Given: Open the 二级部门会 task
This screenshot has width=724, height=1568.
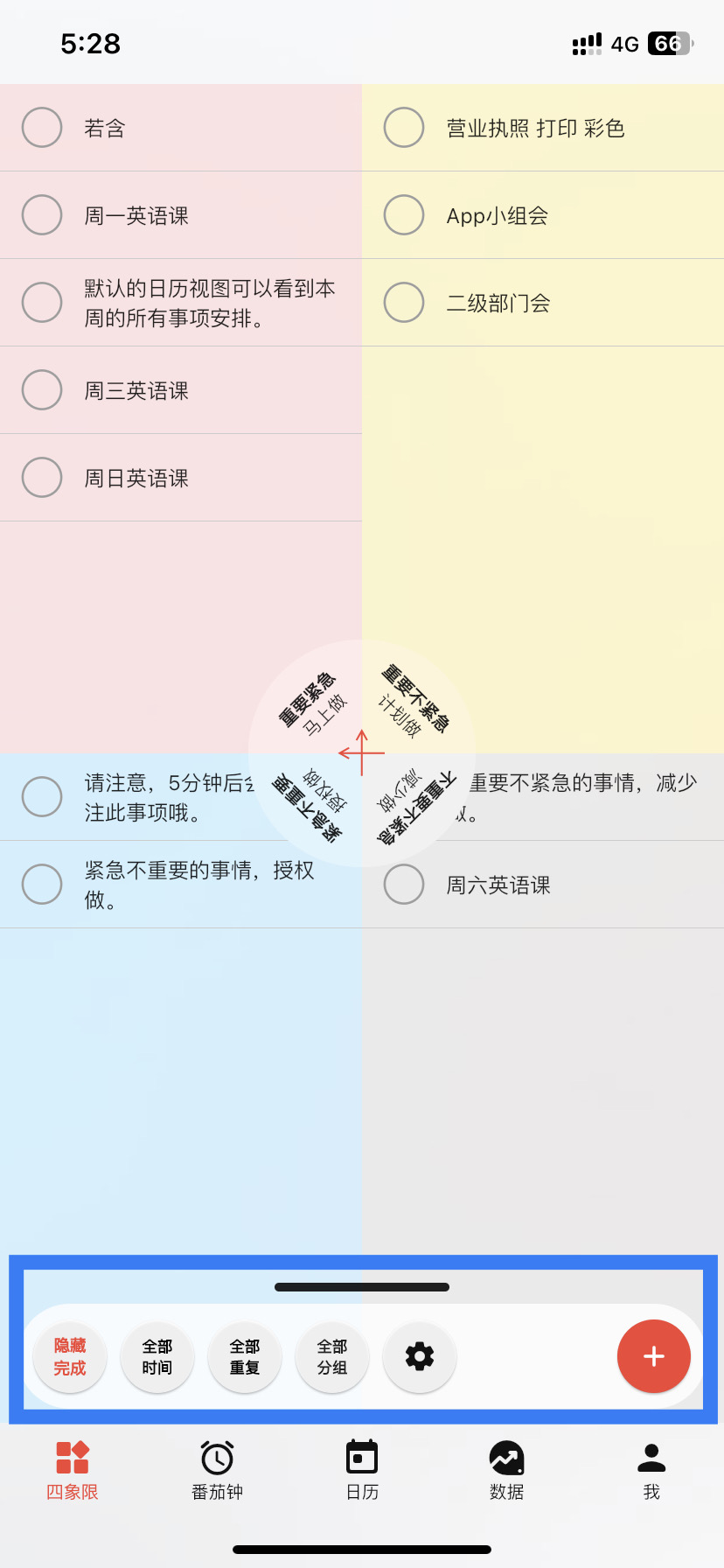Looking at the screenshot, I should pyautogui.click(x=498, y=304).
